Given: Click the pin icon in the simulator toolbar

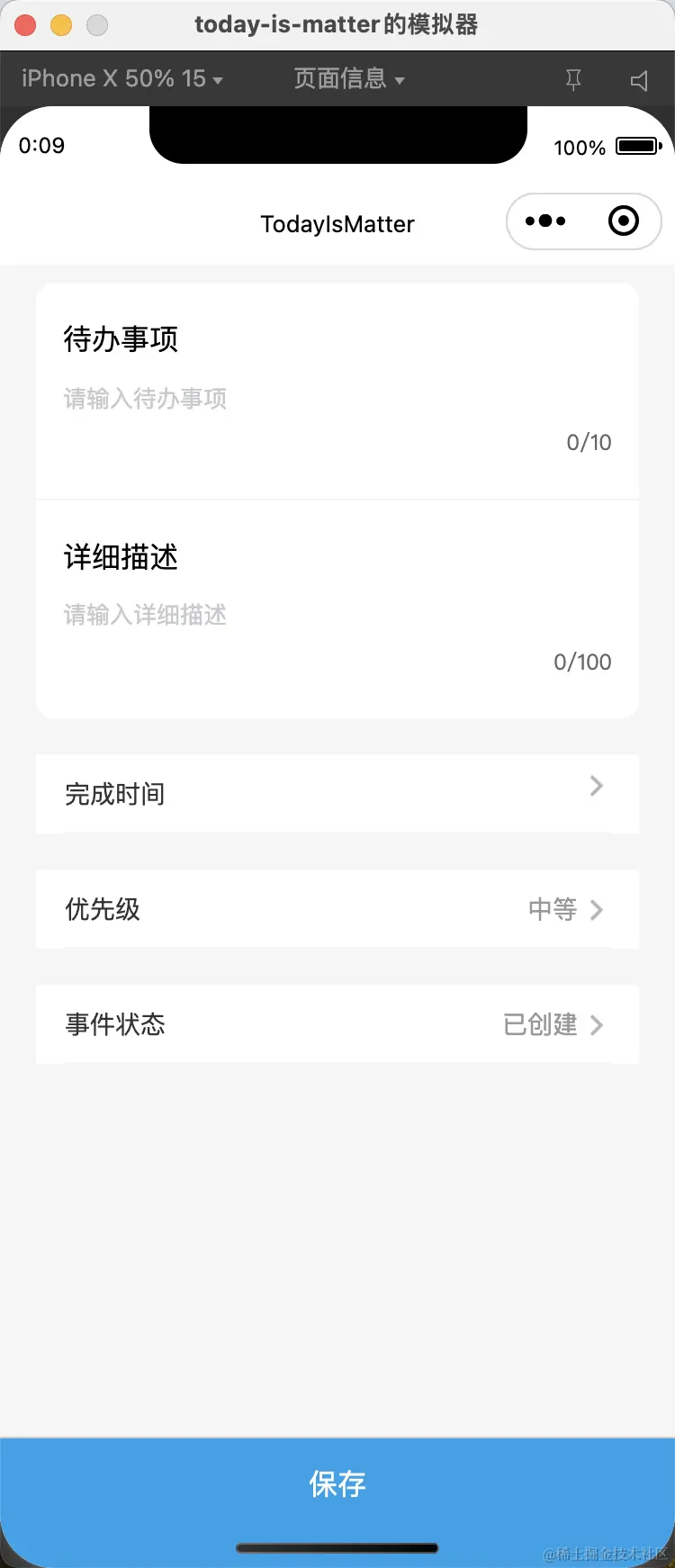Looking at the screenshot, I should click(x=573, y=79).
